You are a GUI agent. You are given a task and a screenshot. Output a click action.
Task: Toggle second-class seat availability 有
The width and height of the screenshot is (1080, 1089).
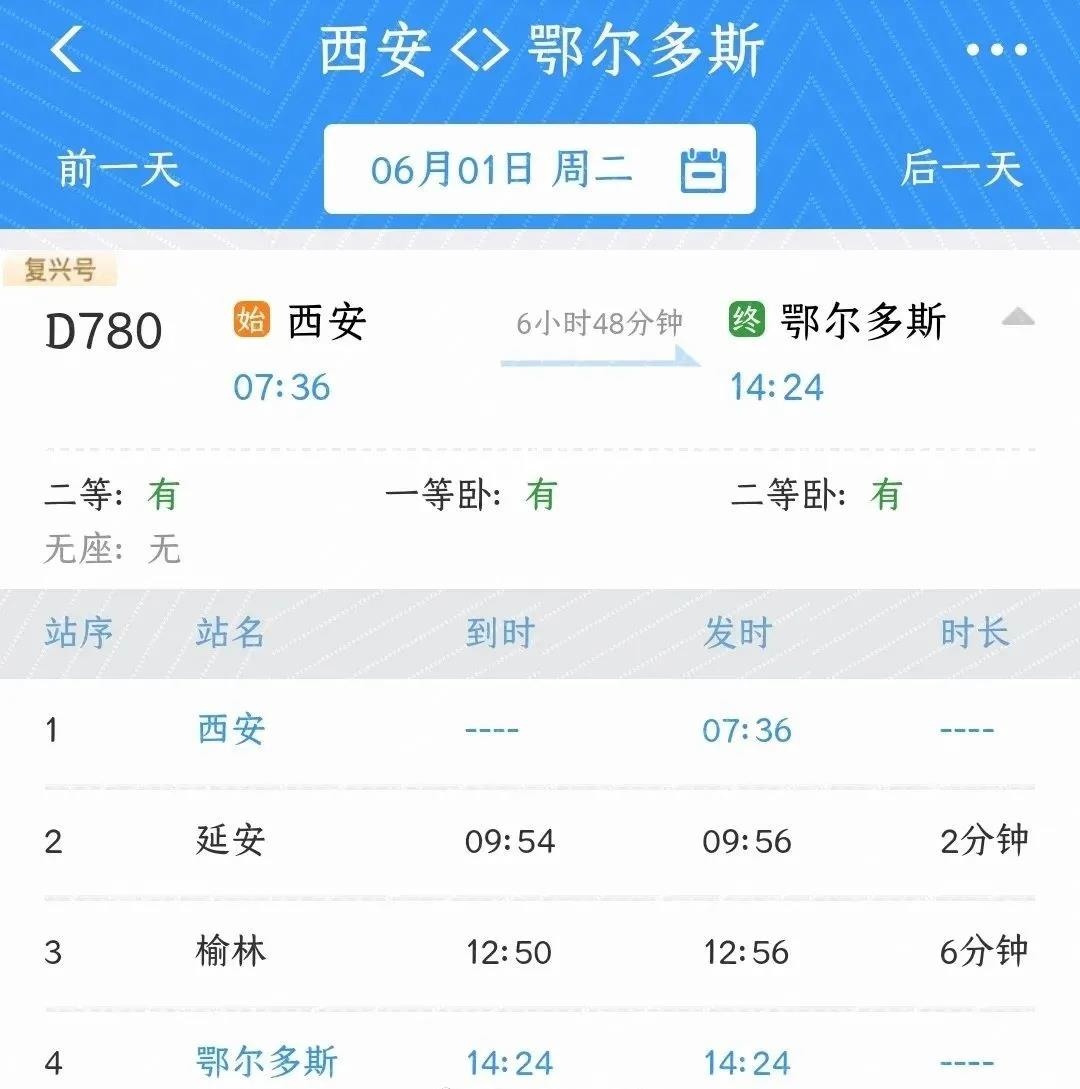click(164, 492)
